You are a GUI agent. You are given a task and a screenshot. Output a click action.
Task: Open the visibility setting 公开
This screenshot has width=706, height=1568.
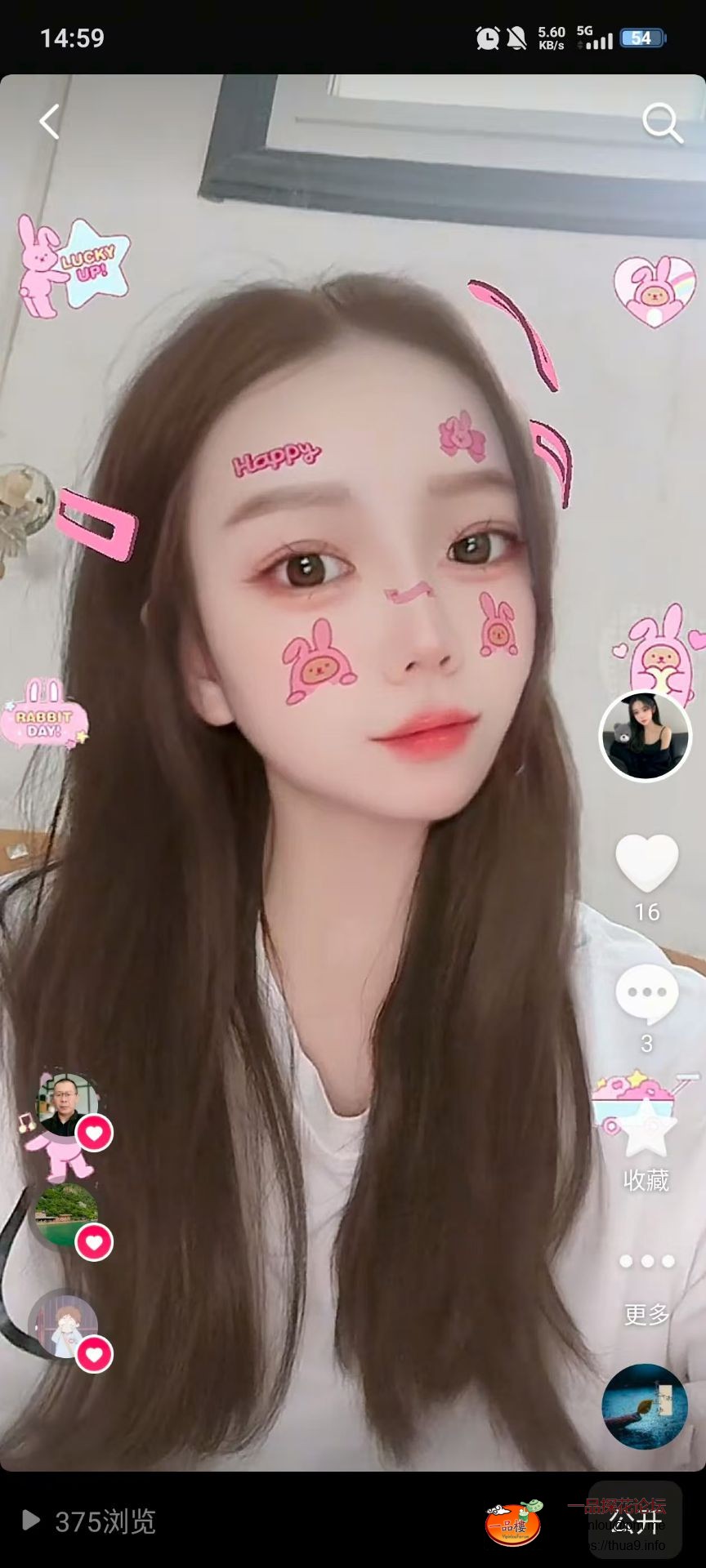(x=636, y=1521)
